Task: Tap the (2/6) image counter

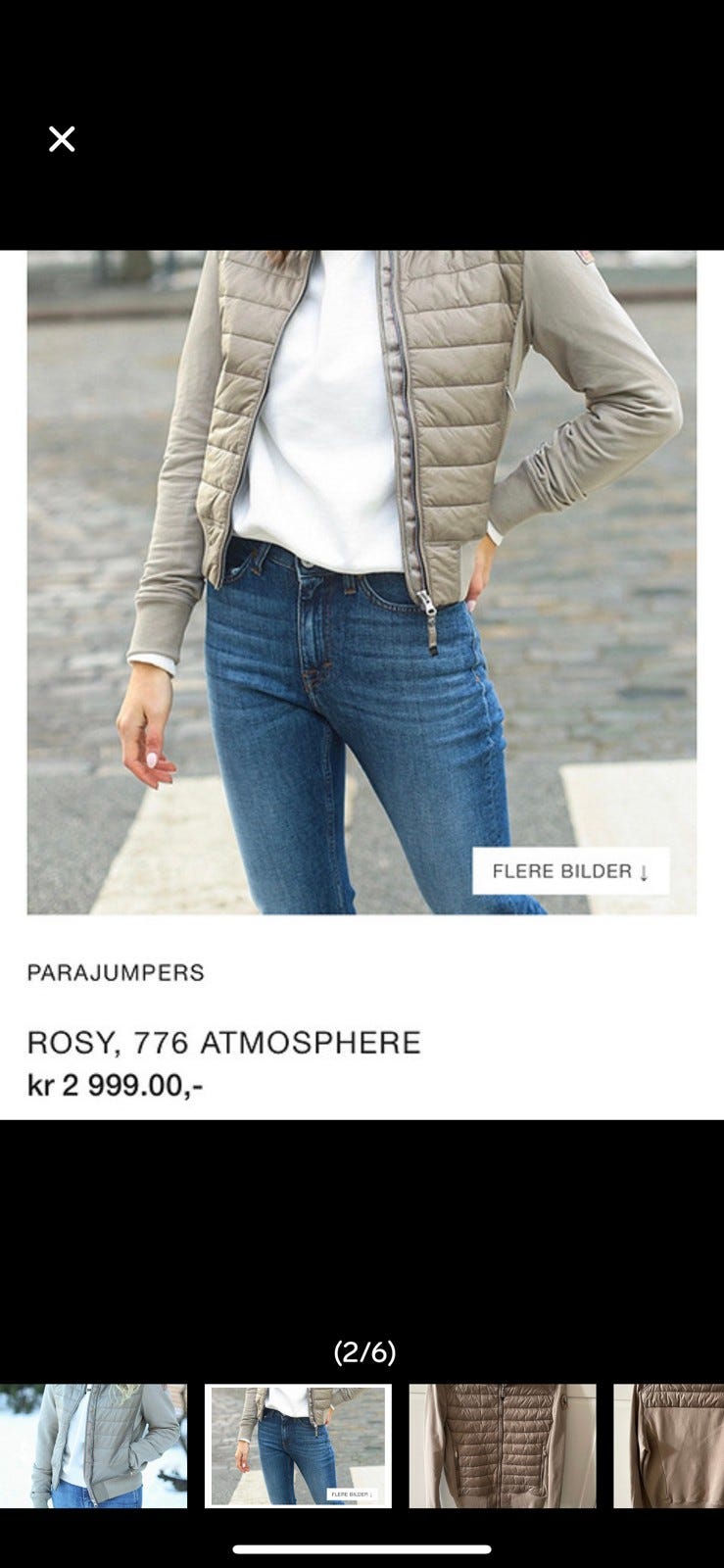Action: click(362, 1353)
